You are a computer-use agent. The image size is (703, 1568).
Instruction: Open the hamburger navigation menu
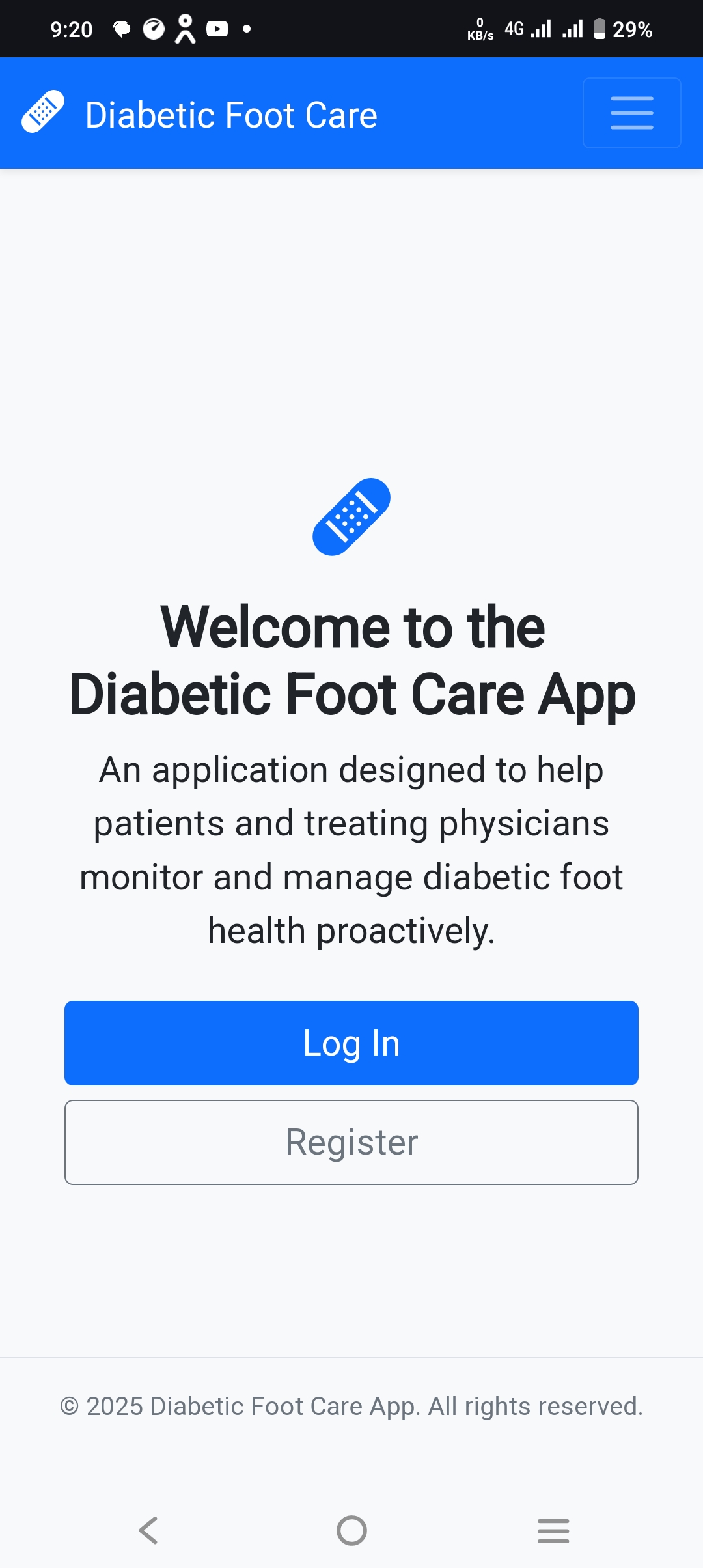[631, 112]
